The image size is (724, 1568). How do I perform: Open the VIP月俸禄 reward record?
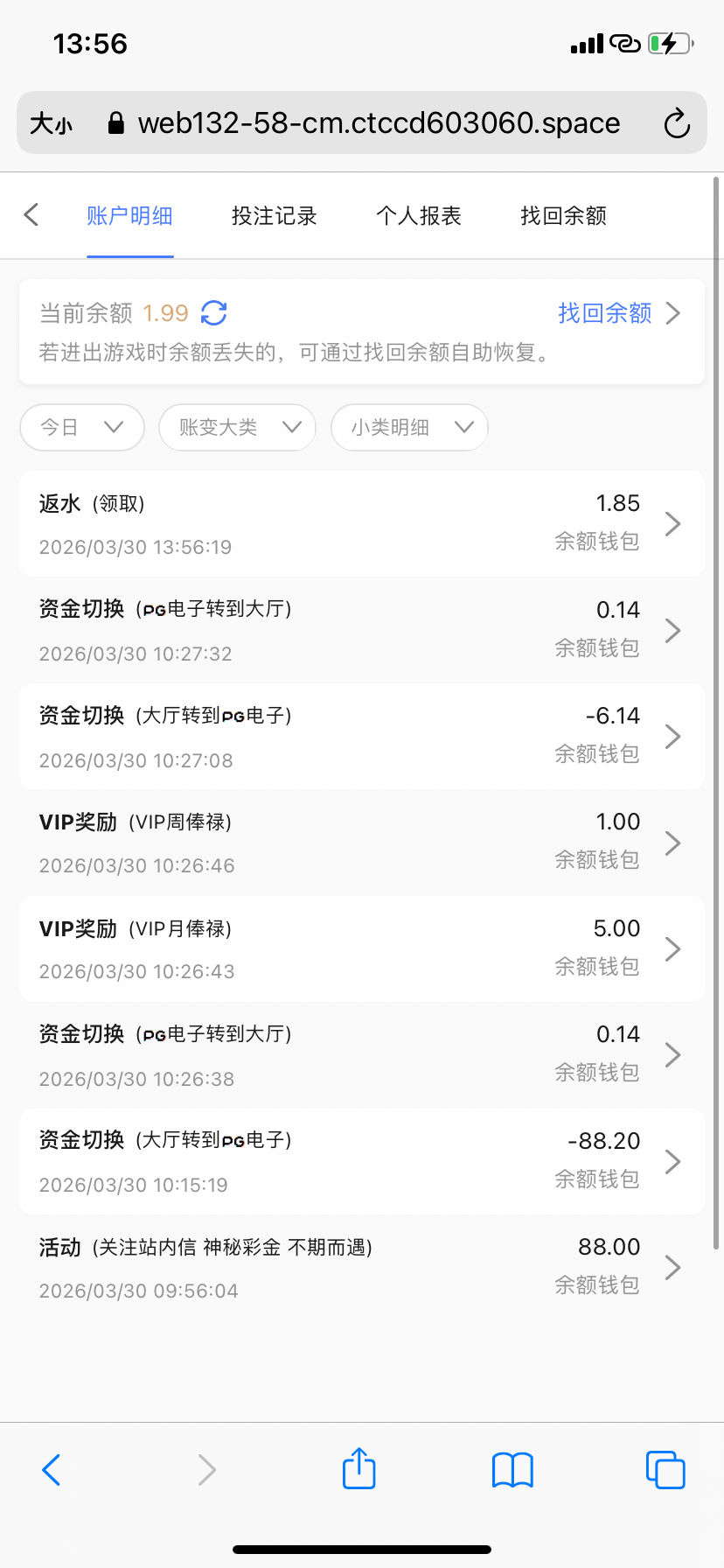[362, 949]
